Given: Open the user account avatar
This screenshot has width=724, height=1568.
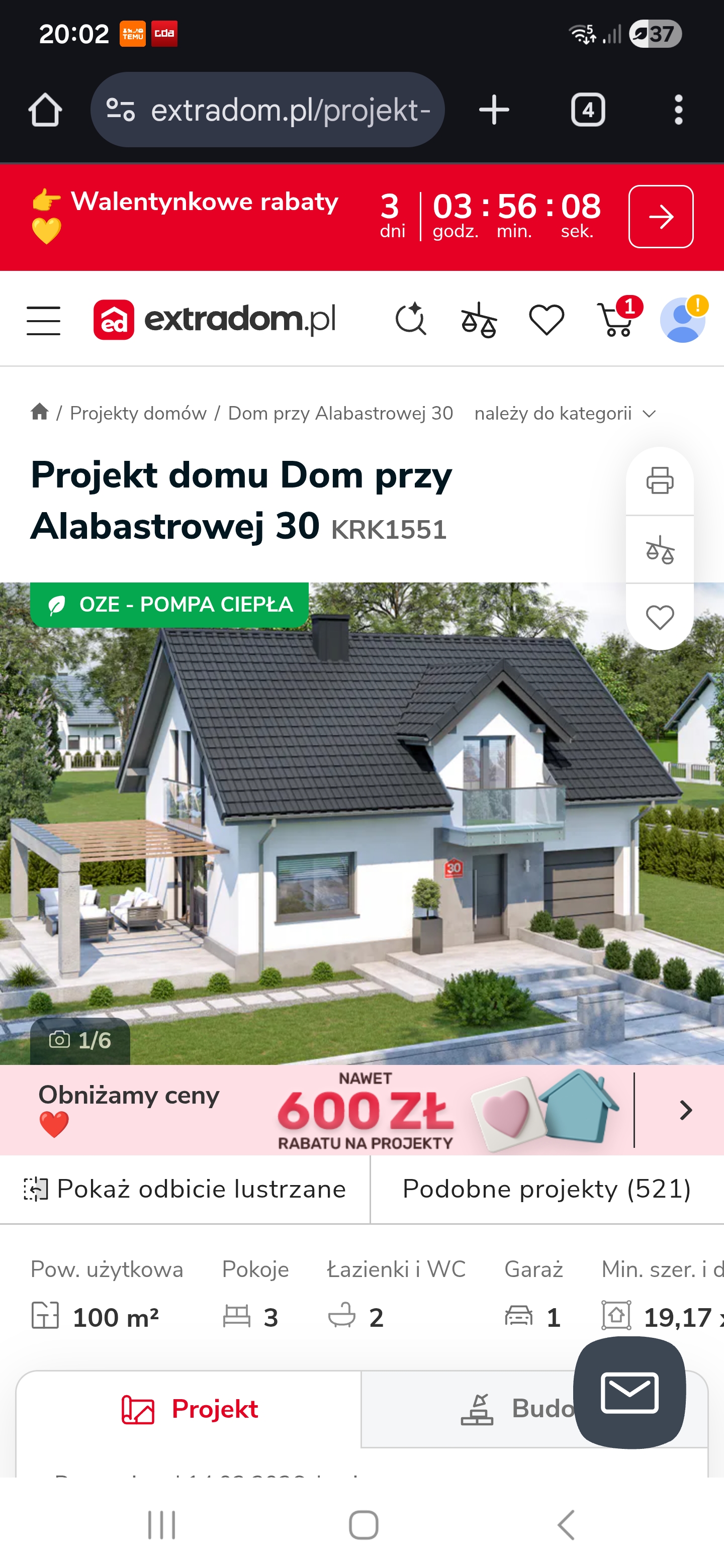Looking at the screenshot, I should click(682, 320).
